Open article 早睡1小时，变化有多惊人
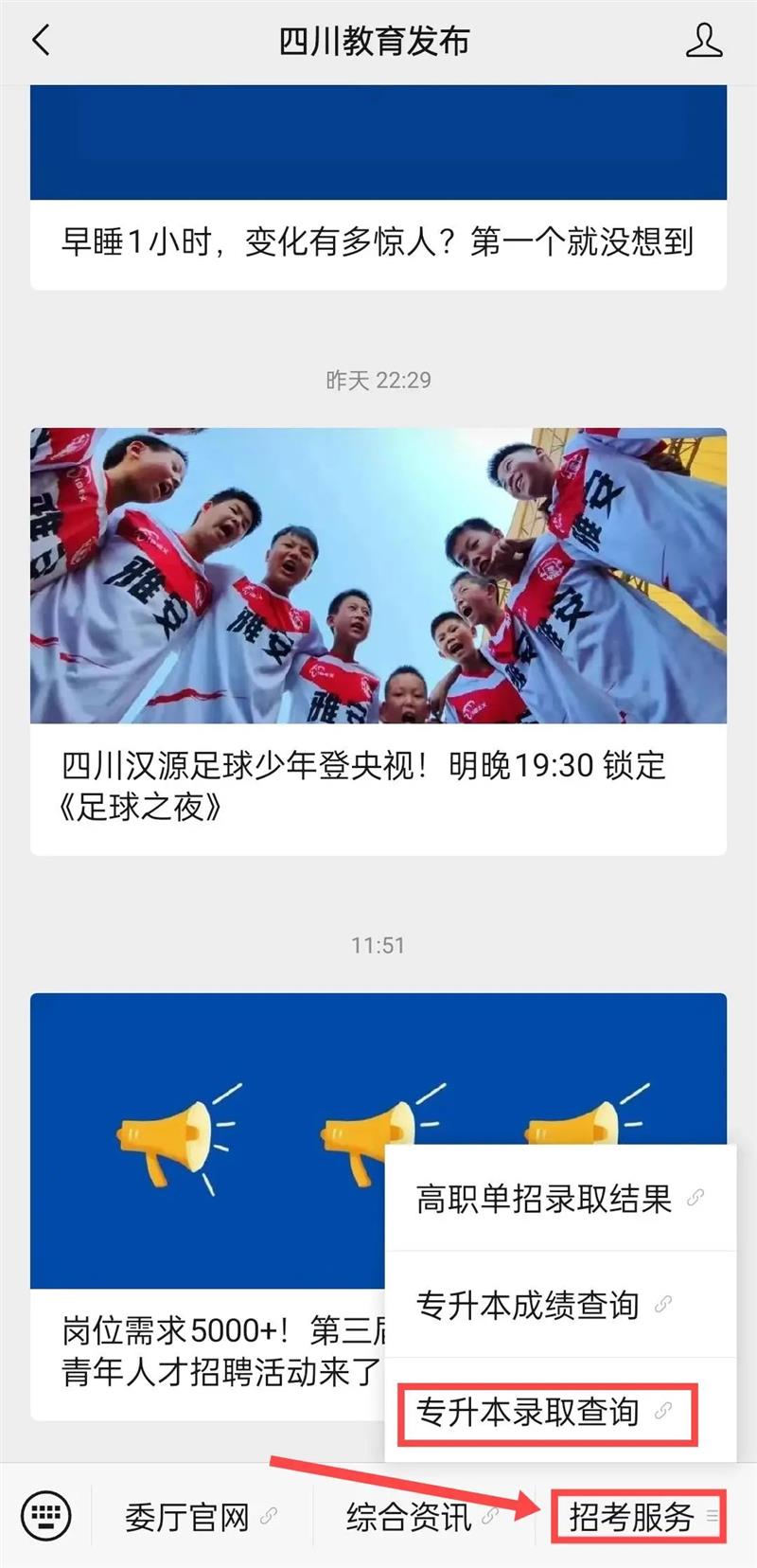The width and height of the screenshot is (757, 1568). click(378, 242)
